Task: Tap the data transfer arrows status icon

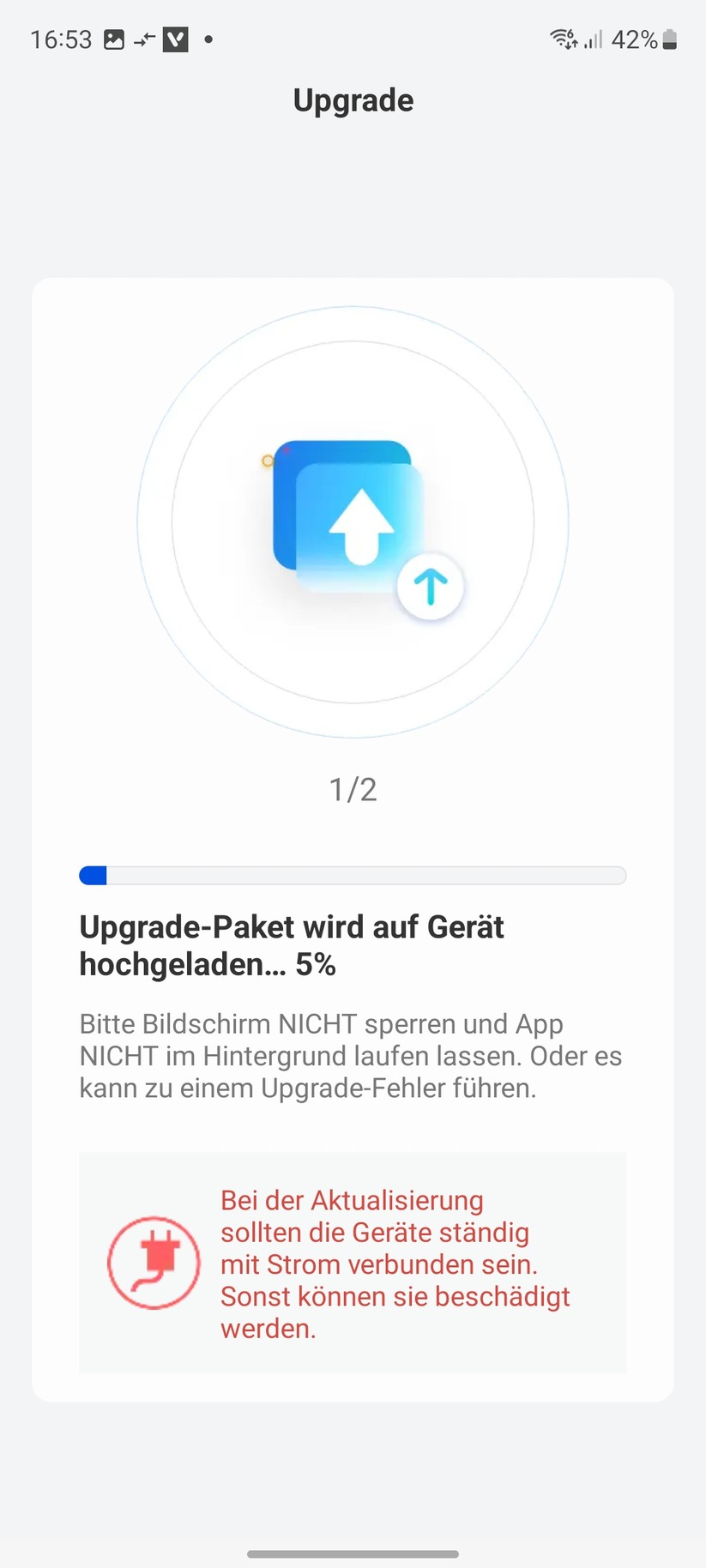Action: [x=143, y=39]
